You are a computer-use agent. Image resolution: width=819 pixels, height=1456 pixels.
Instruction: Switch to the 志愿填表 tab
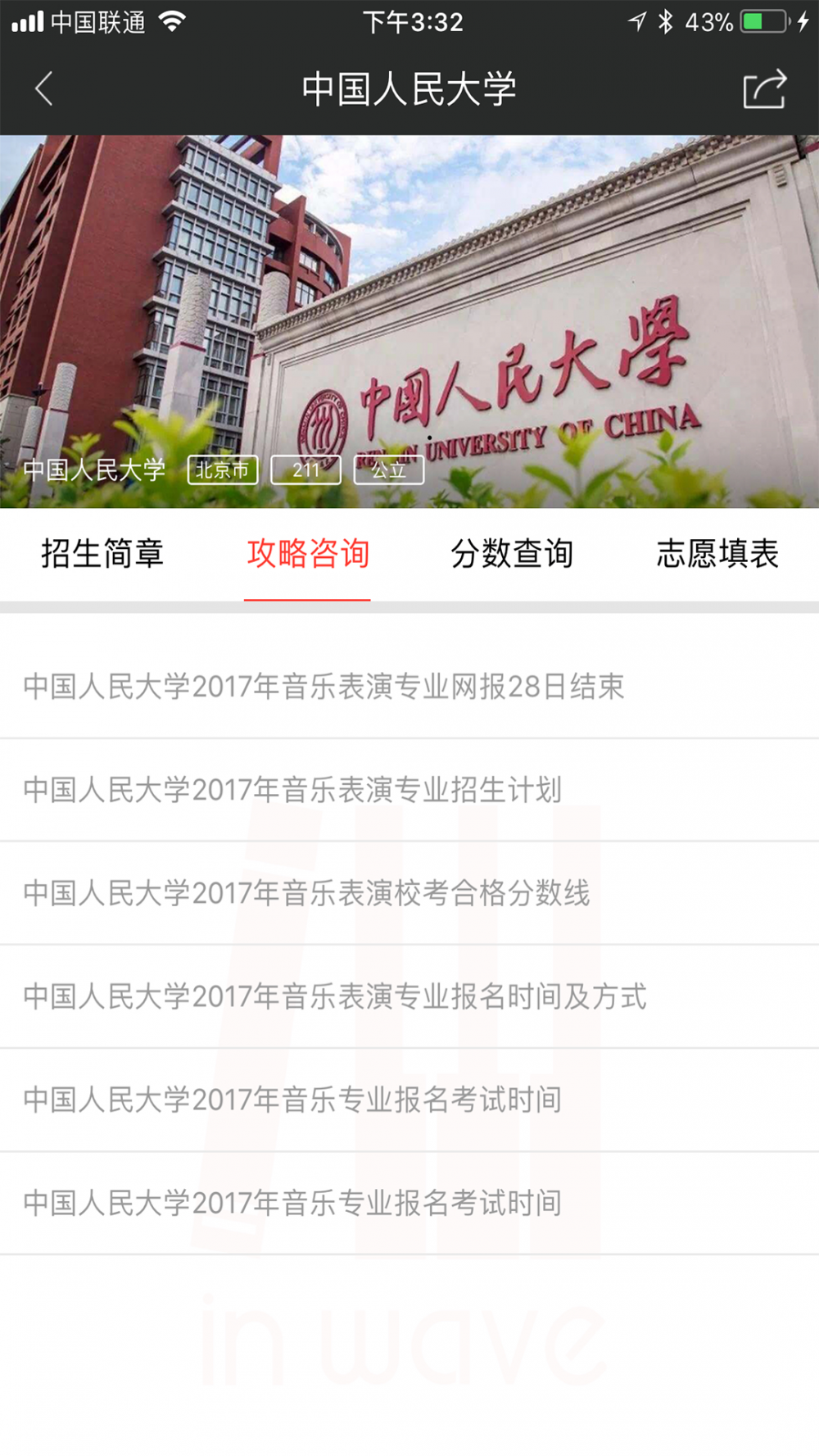tap(717, 554)
